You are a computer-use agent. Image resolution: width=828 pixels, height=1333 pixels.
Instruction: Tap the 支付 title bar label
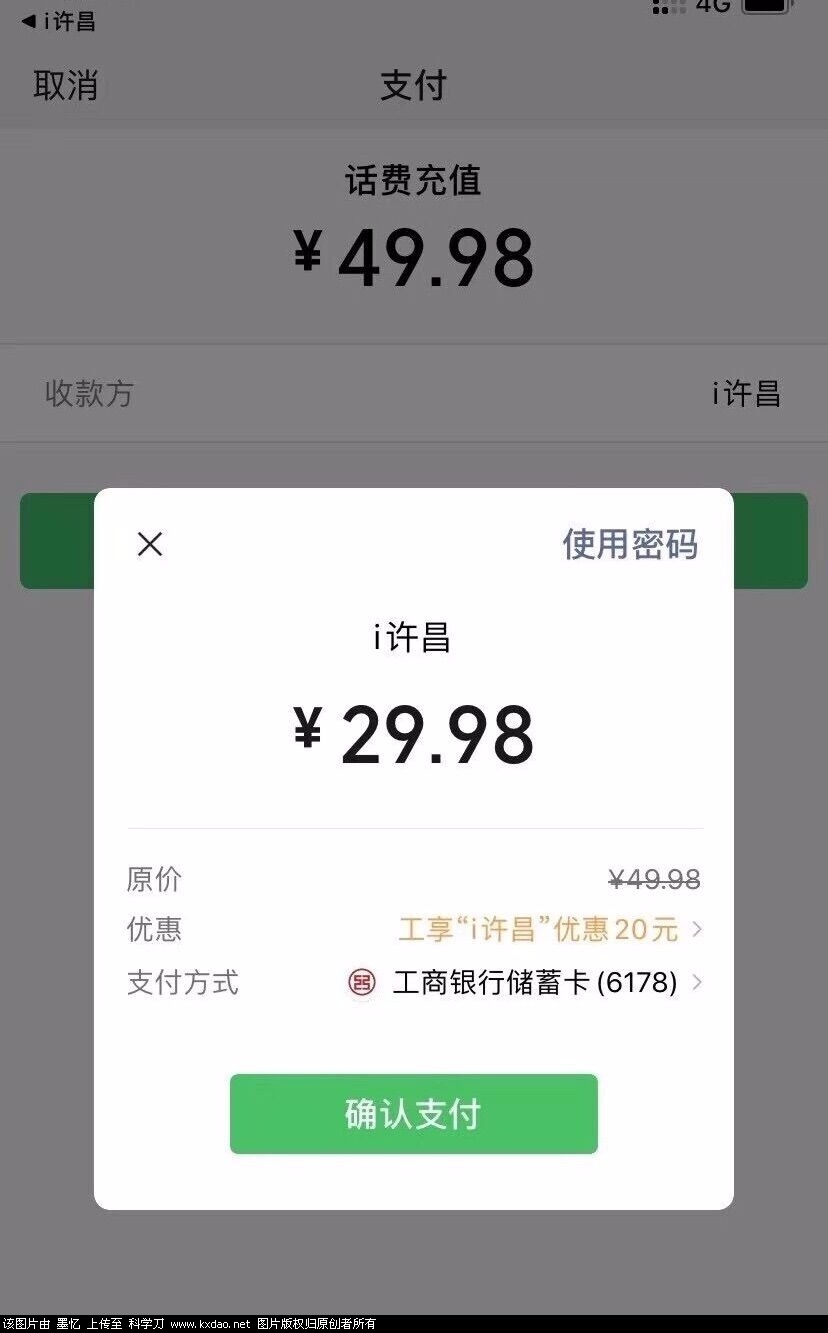click(x=414, y=87)
